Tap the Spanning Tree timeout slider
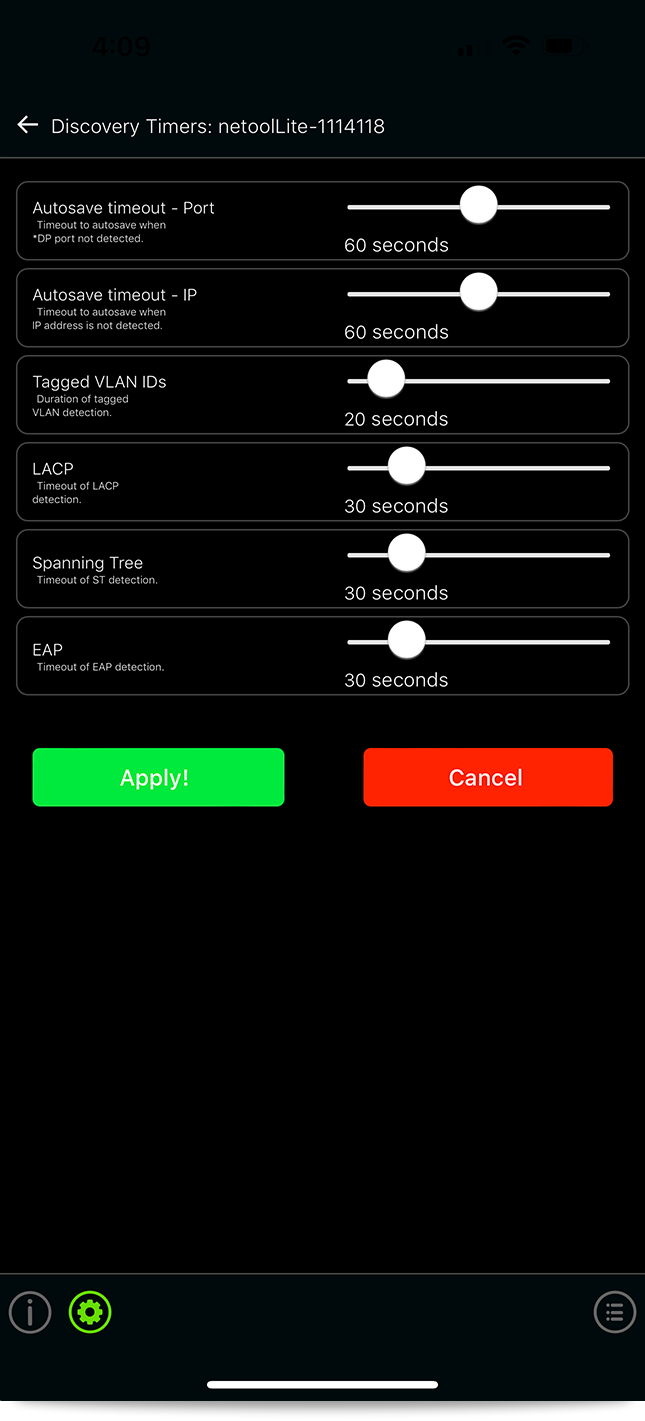The width and height of the screenshot is (645, 1421). click(478, 554)
